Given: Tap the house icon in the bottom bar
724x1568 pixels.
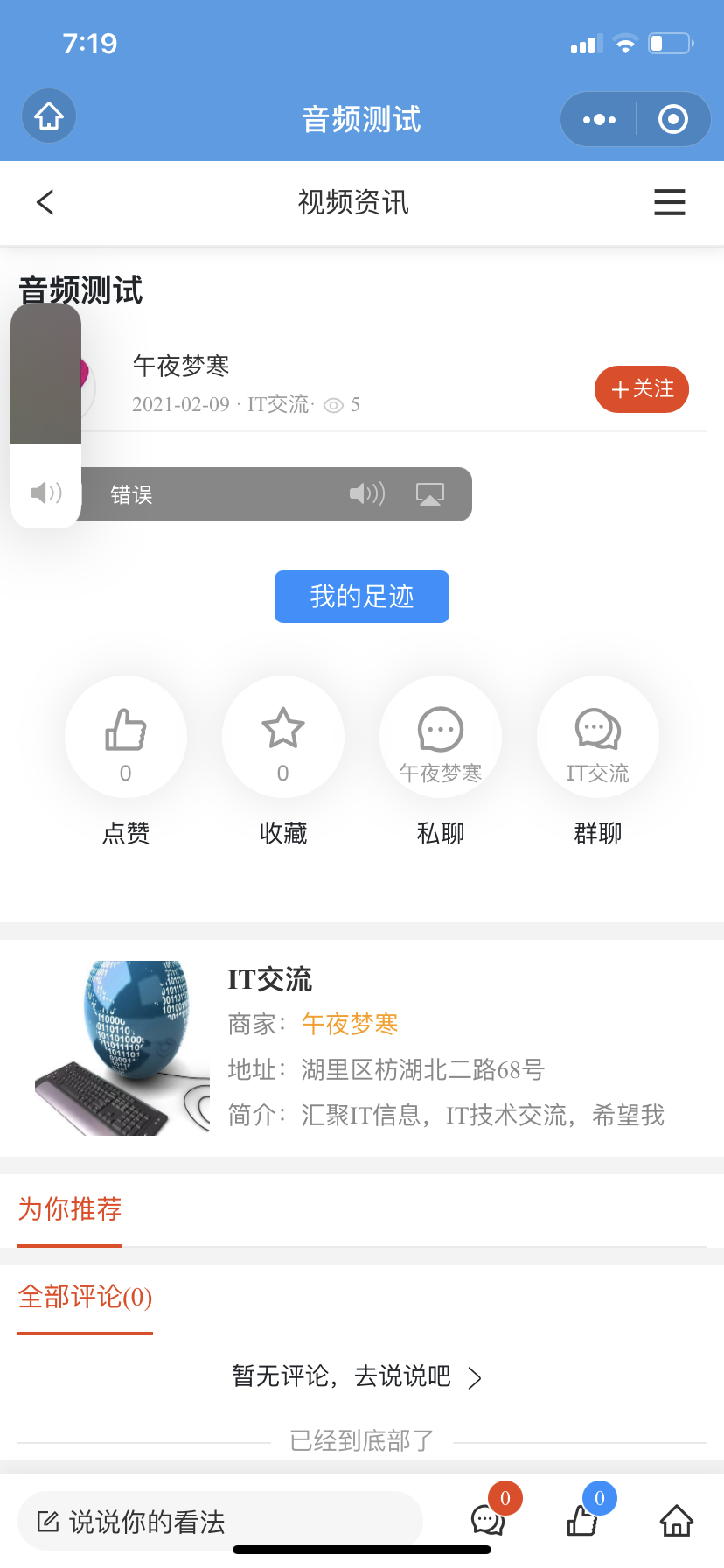Looking at the screenshot, I should click(x=676, y=1521).
